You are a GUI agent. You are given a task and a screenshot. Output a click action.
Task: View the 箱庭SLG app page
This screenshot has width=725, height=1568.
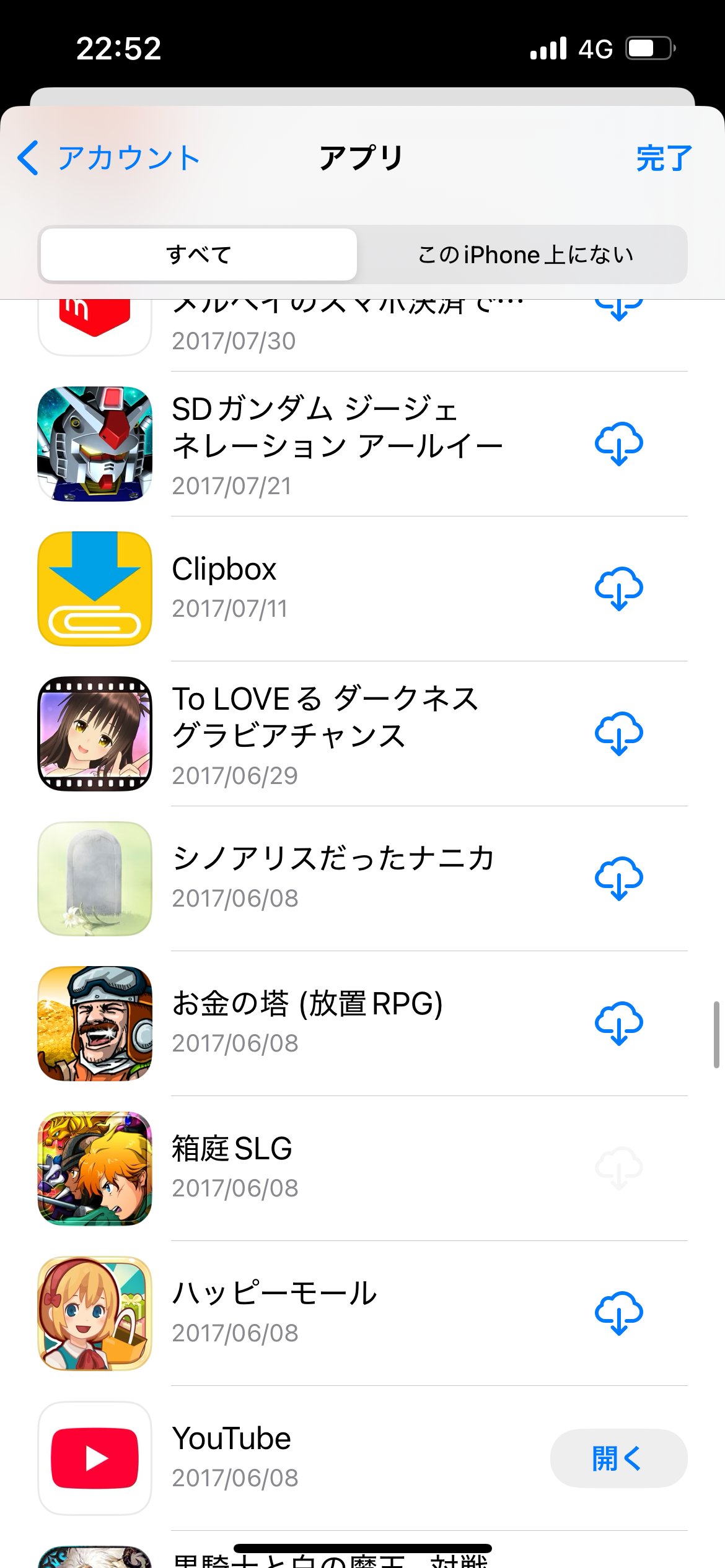coord(310,1167)
